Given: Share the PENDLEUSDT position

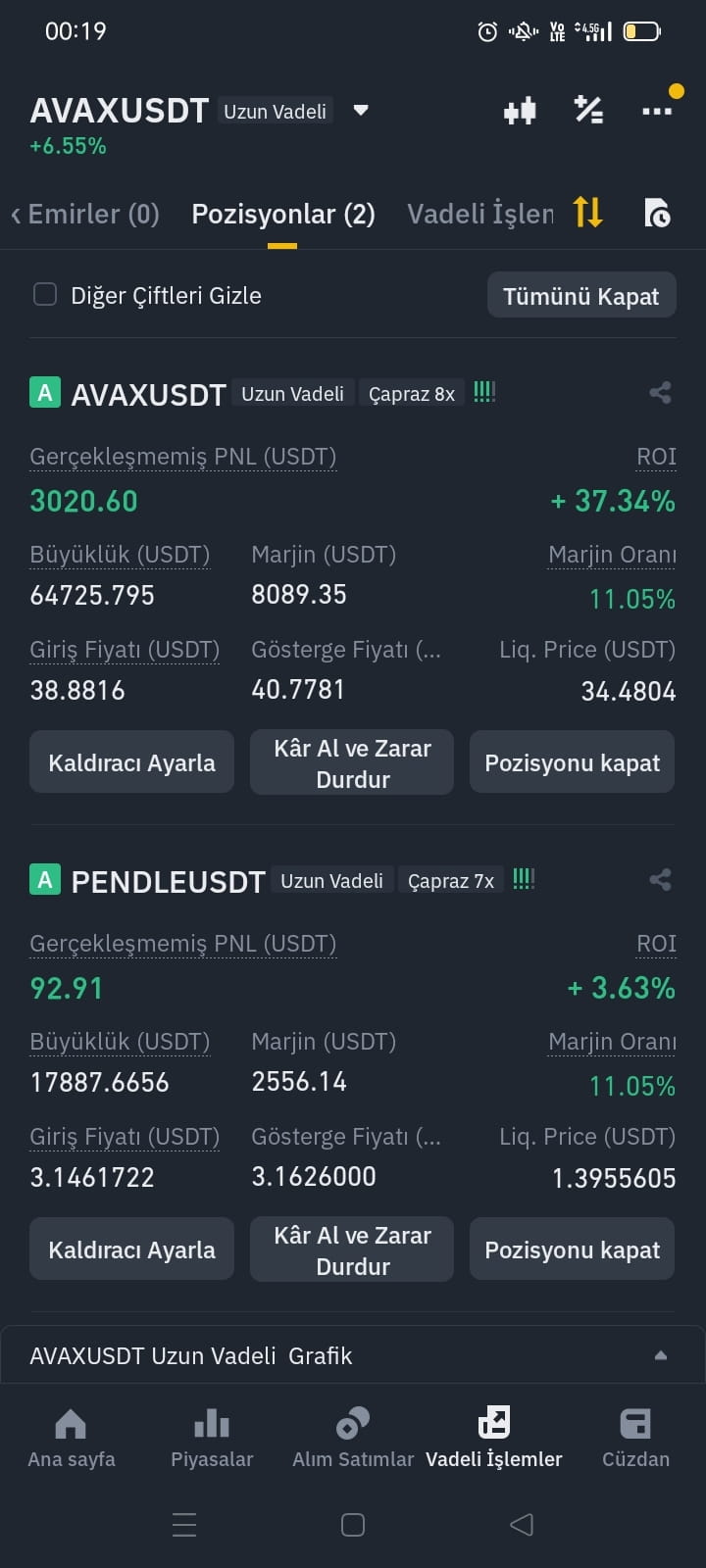Looking at the screenshot, I should click(x=660, y=880).
